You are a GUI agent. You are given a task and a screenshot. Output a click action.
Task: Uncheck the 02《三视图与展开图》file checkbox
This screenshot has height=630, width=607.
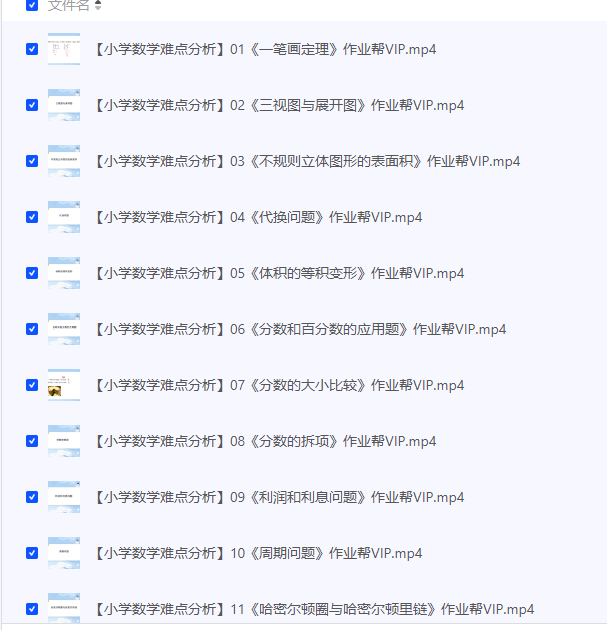(32, 105)
